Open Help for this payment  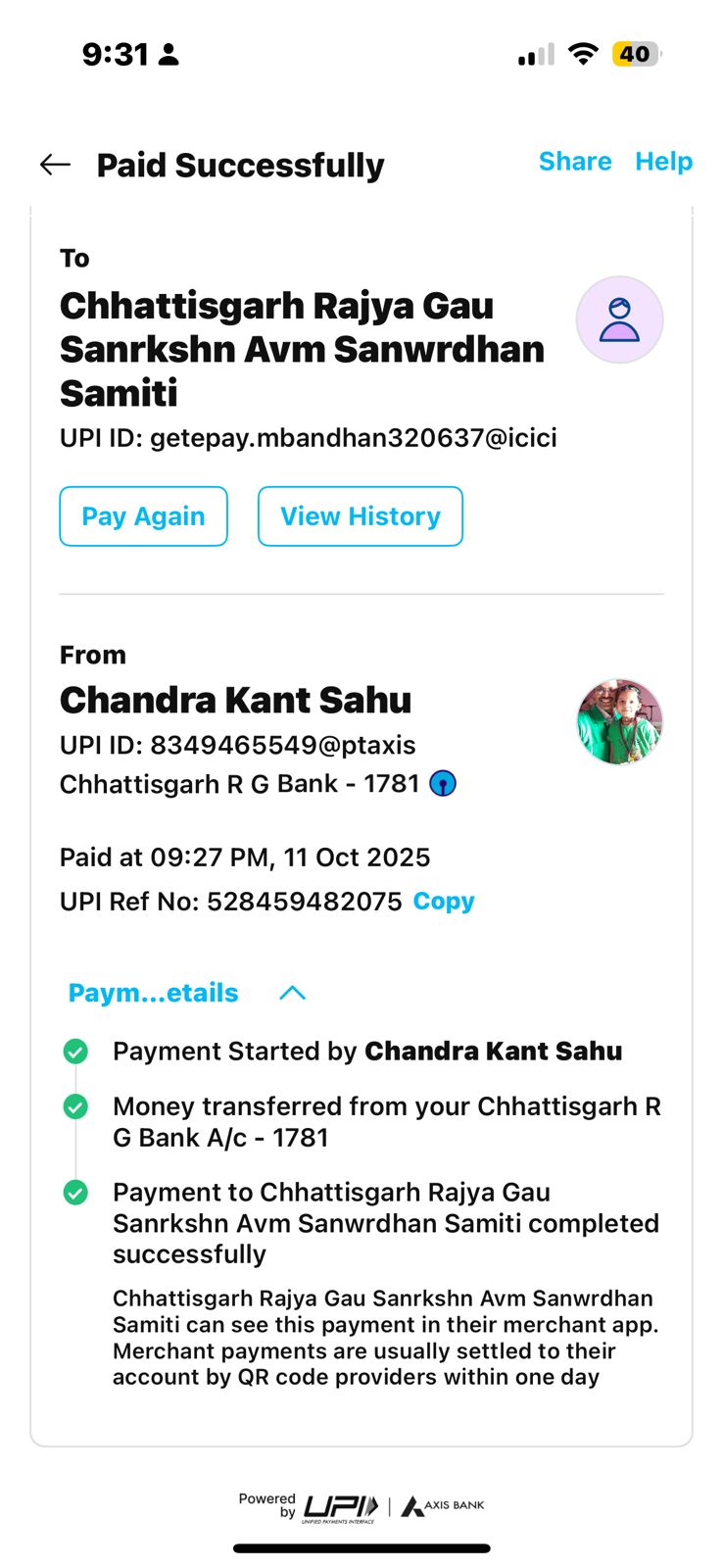(x=663, y=162)
